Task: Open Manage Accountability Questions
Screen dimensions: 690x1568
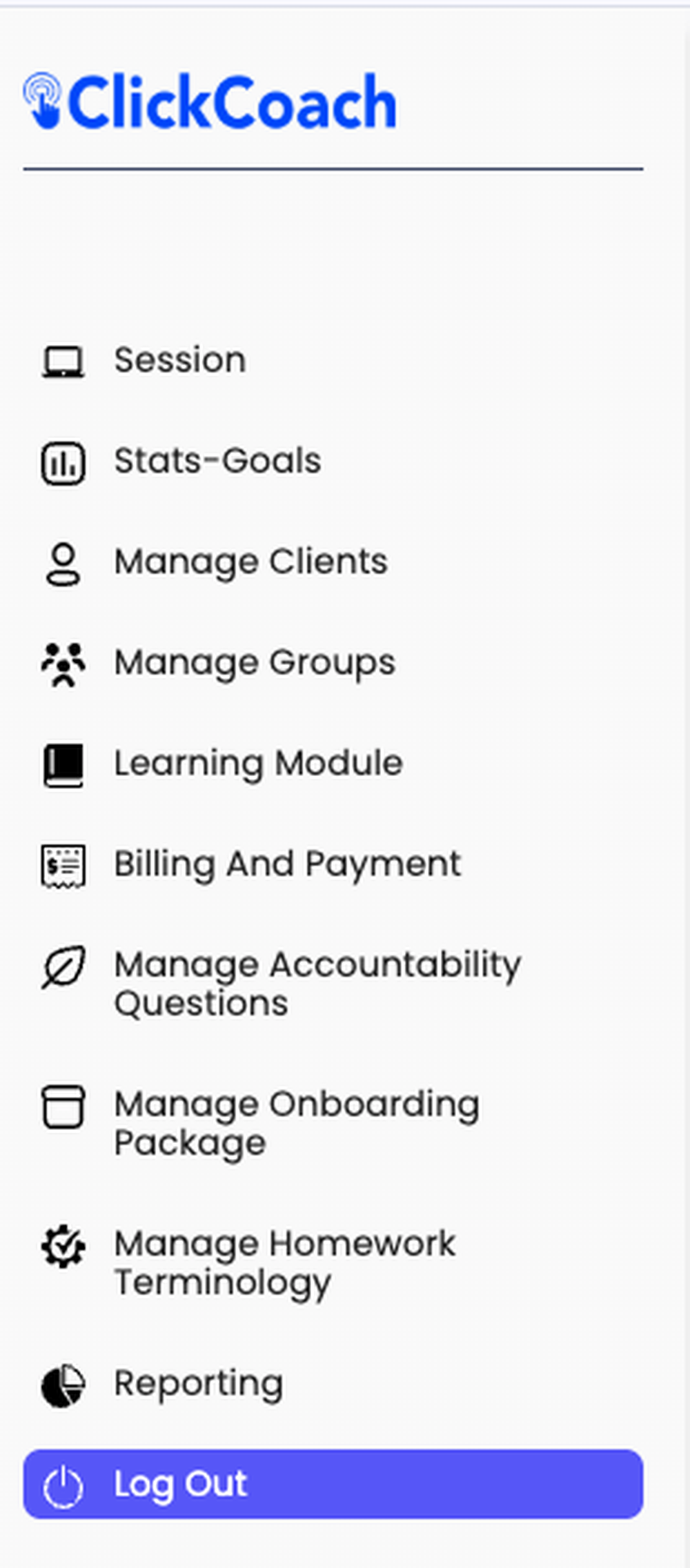Action: click(x=316, y=983)
